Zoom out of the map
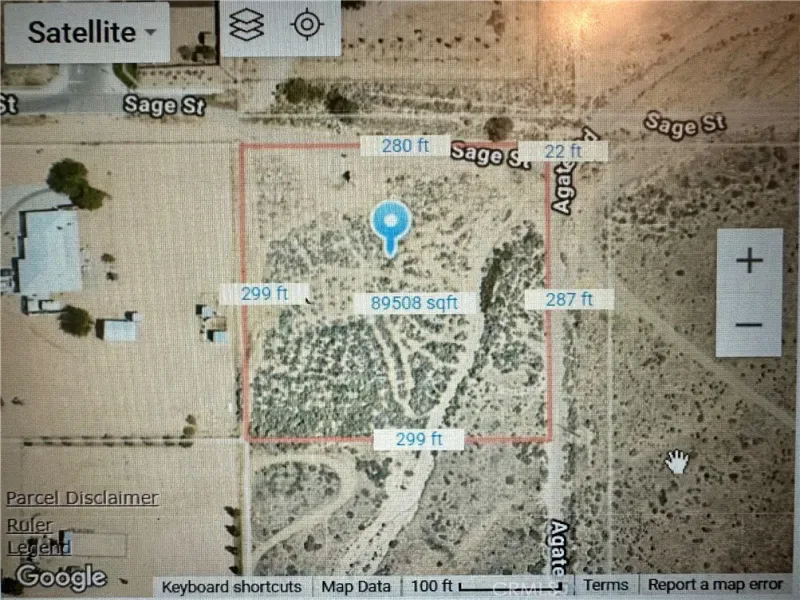The width and height of the screenshot is (800, 600). click(x=749, y=324)
